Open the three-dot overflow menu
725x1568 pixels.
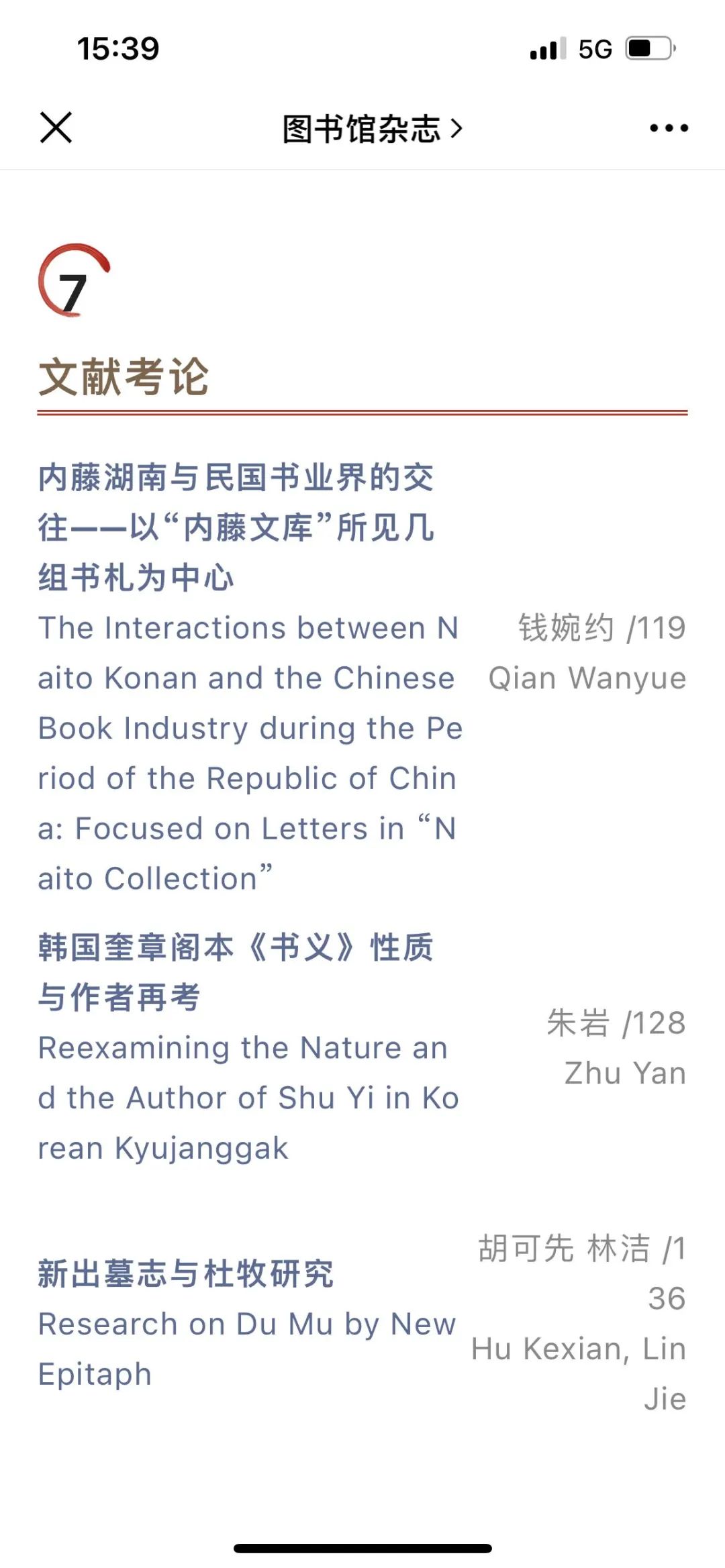click(x=669, y=128)
